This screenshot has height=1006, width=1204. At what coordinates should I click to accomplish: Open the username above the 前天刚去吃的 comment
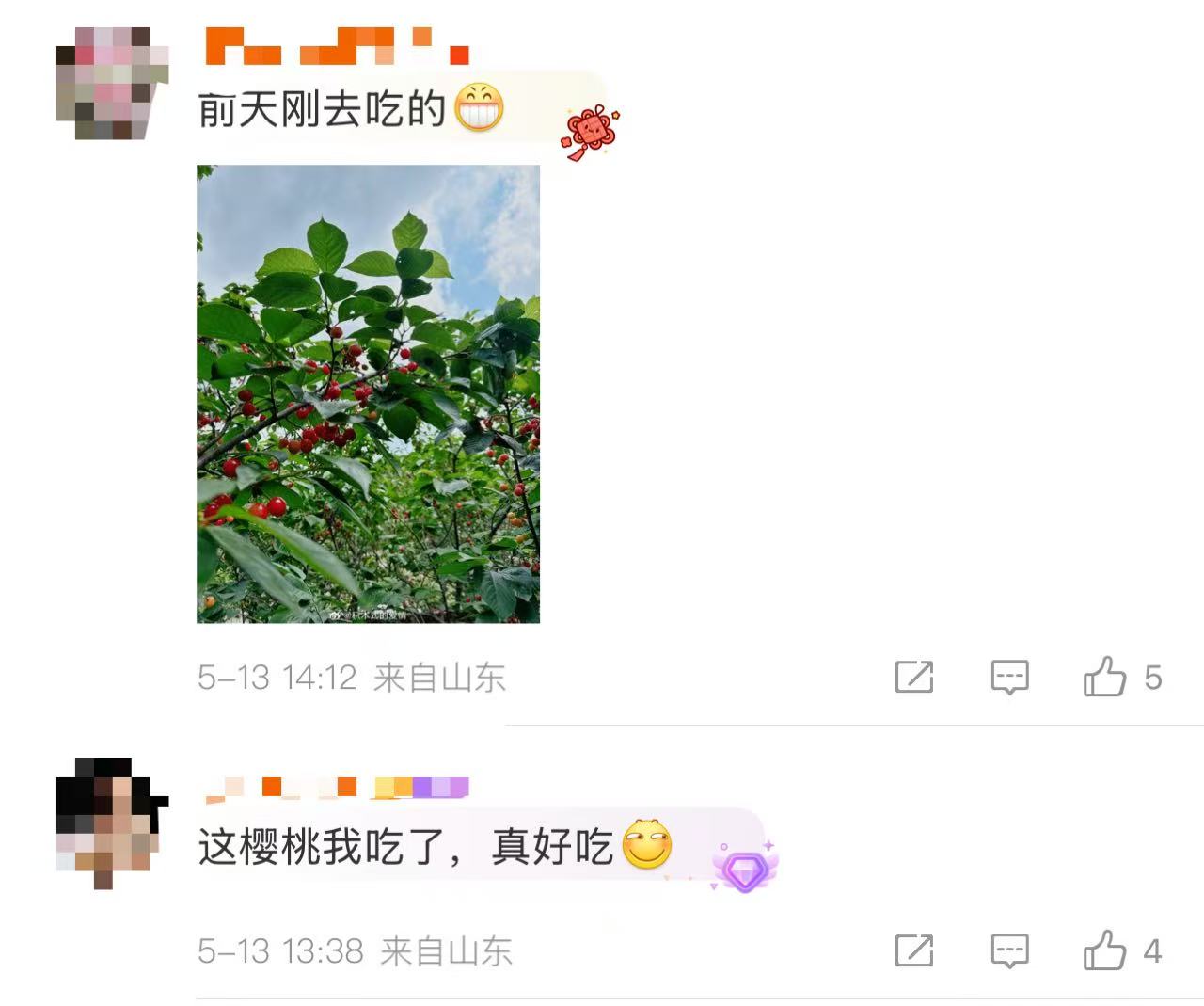(x=335, y=47)
